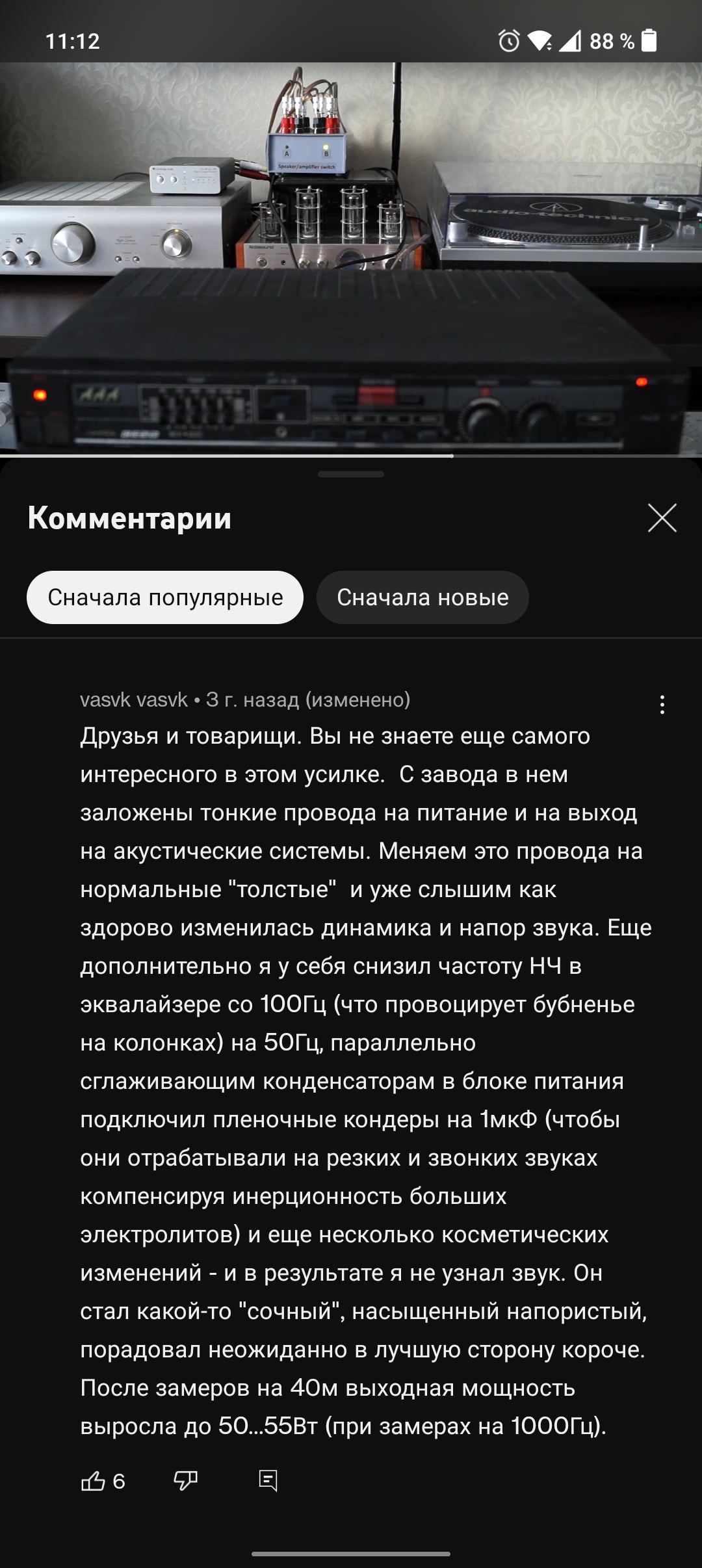The width and height of the screenshot is (702, 1568).
Task: Select the 'Сначала популярные' sort chip
Action: click(x=165, y=597)
